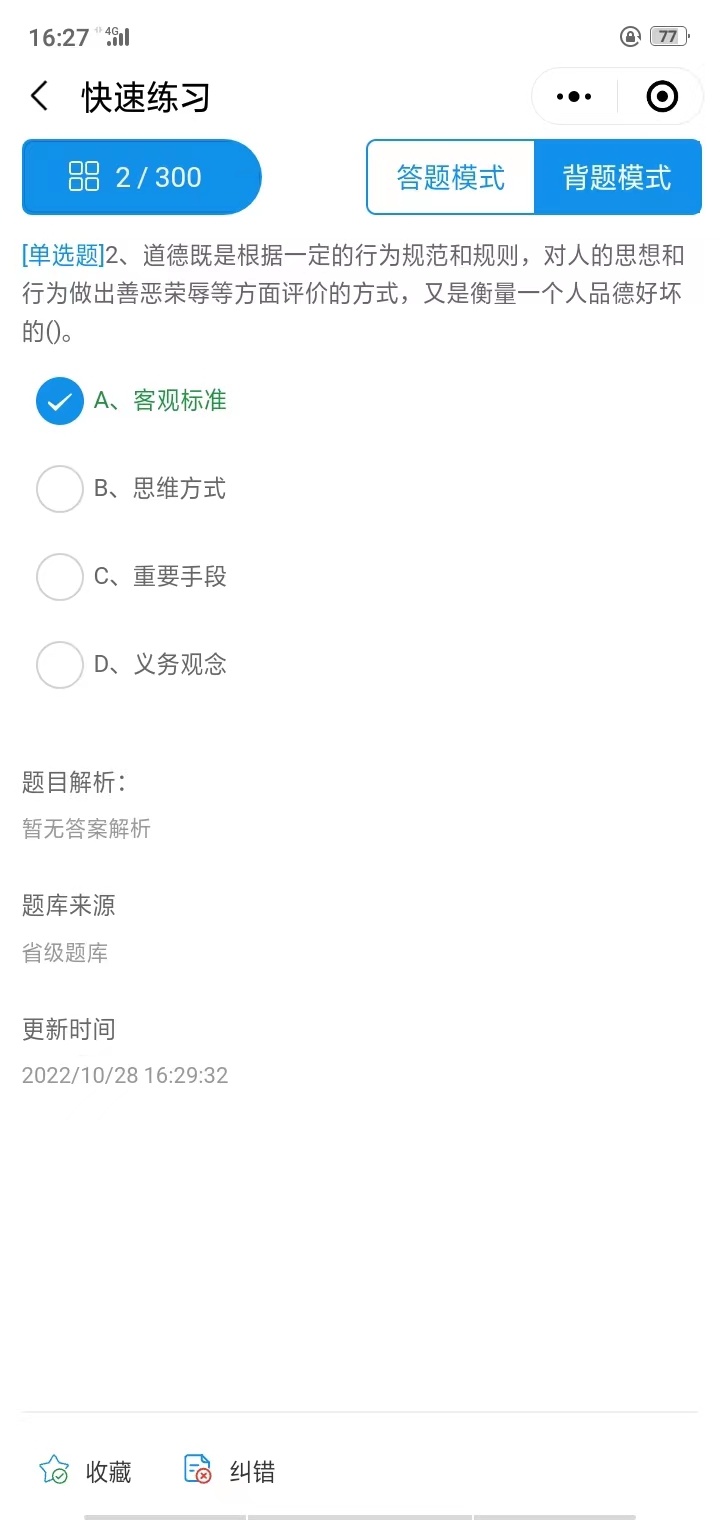This screenshot has width=720, height=1520.
Task: Open the three-dot more options capsule menu
Action: (x=573, y=96)
